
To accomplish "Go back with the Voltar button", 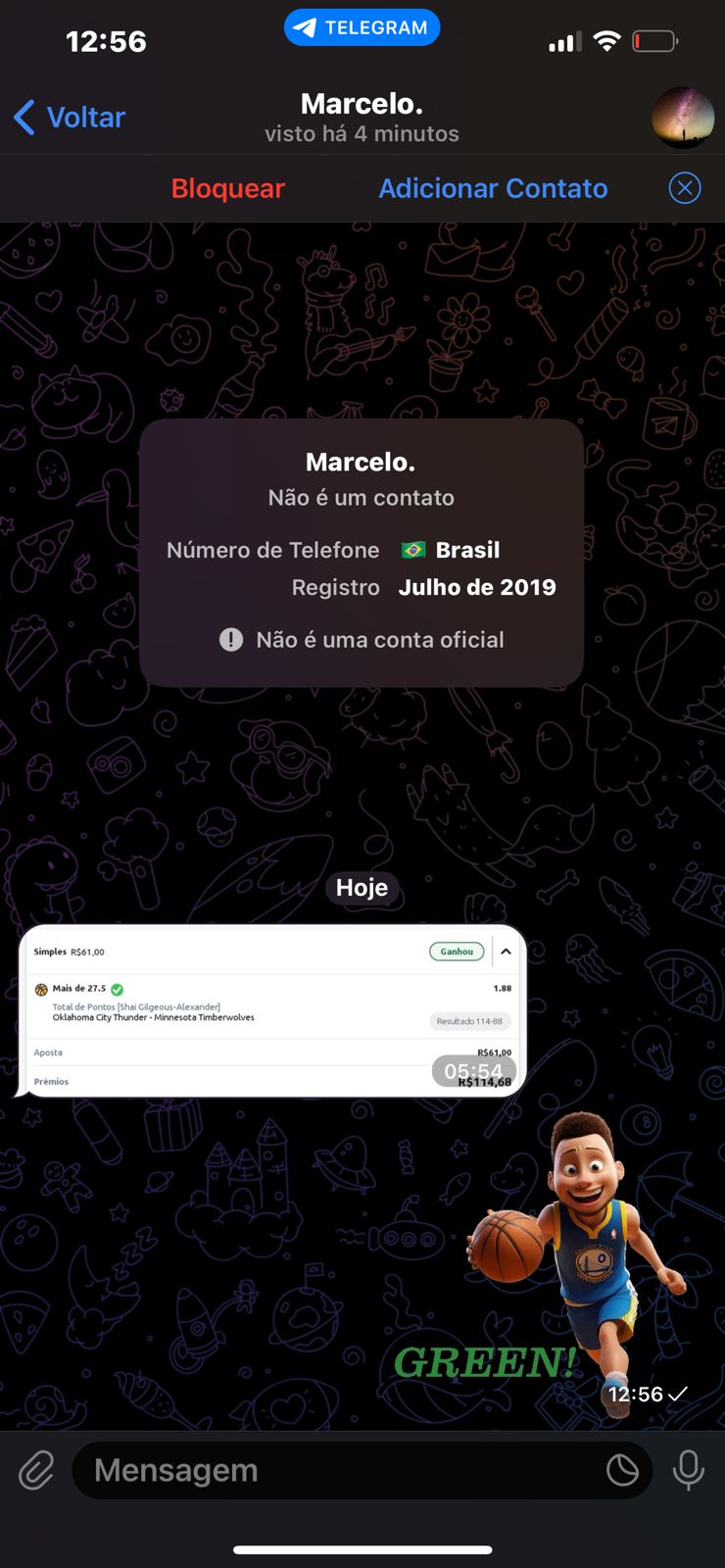I will pyautogui.click(x=71, y=118).
